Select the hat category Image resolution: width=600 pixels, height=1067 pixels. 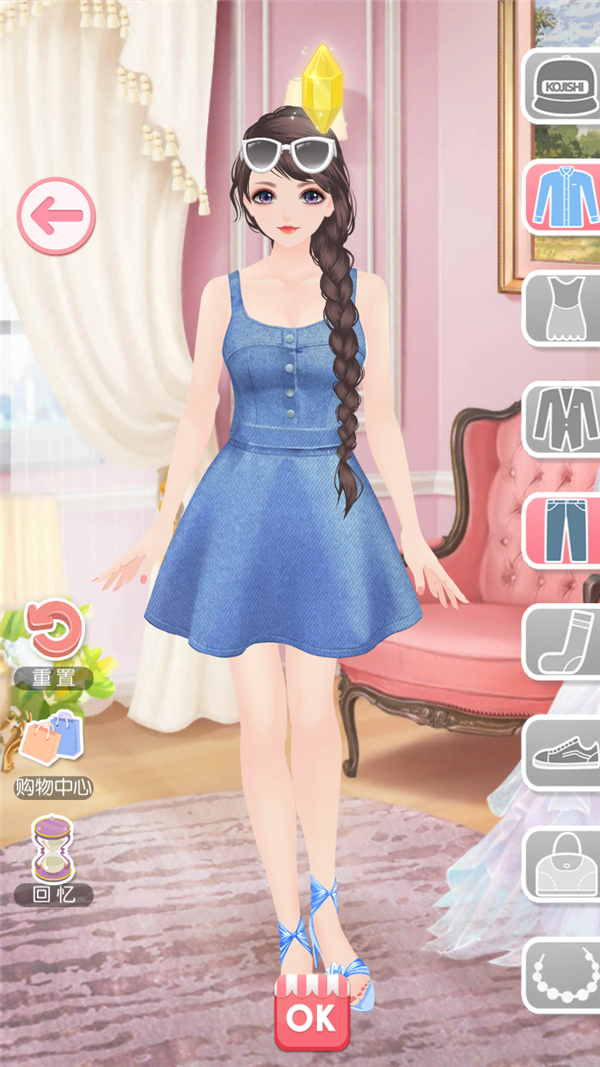click(565, 86)
